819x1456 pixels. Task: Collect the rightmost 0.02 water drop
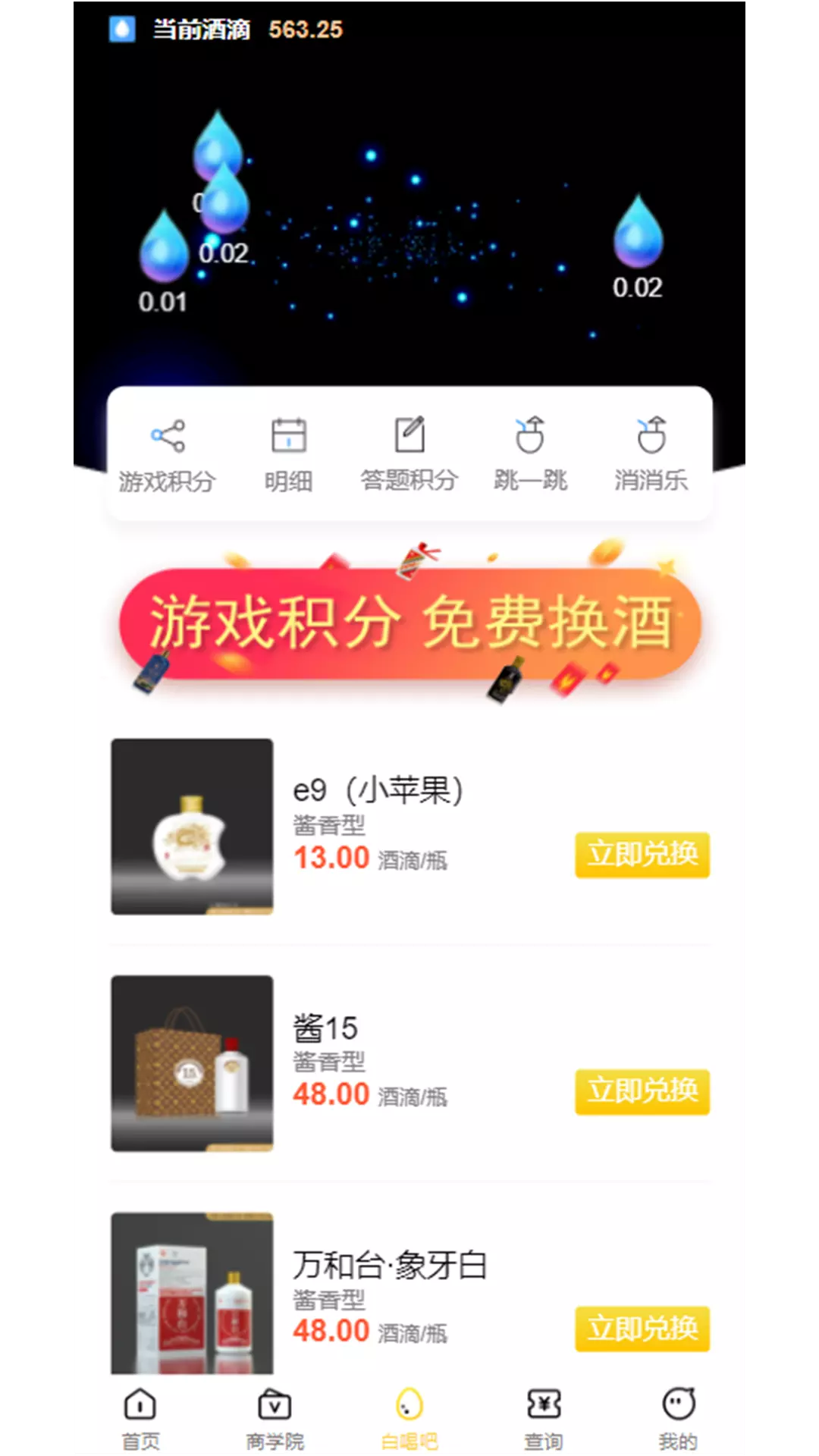pyautogui.click(x=638, y=246)
